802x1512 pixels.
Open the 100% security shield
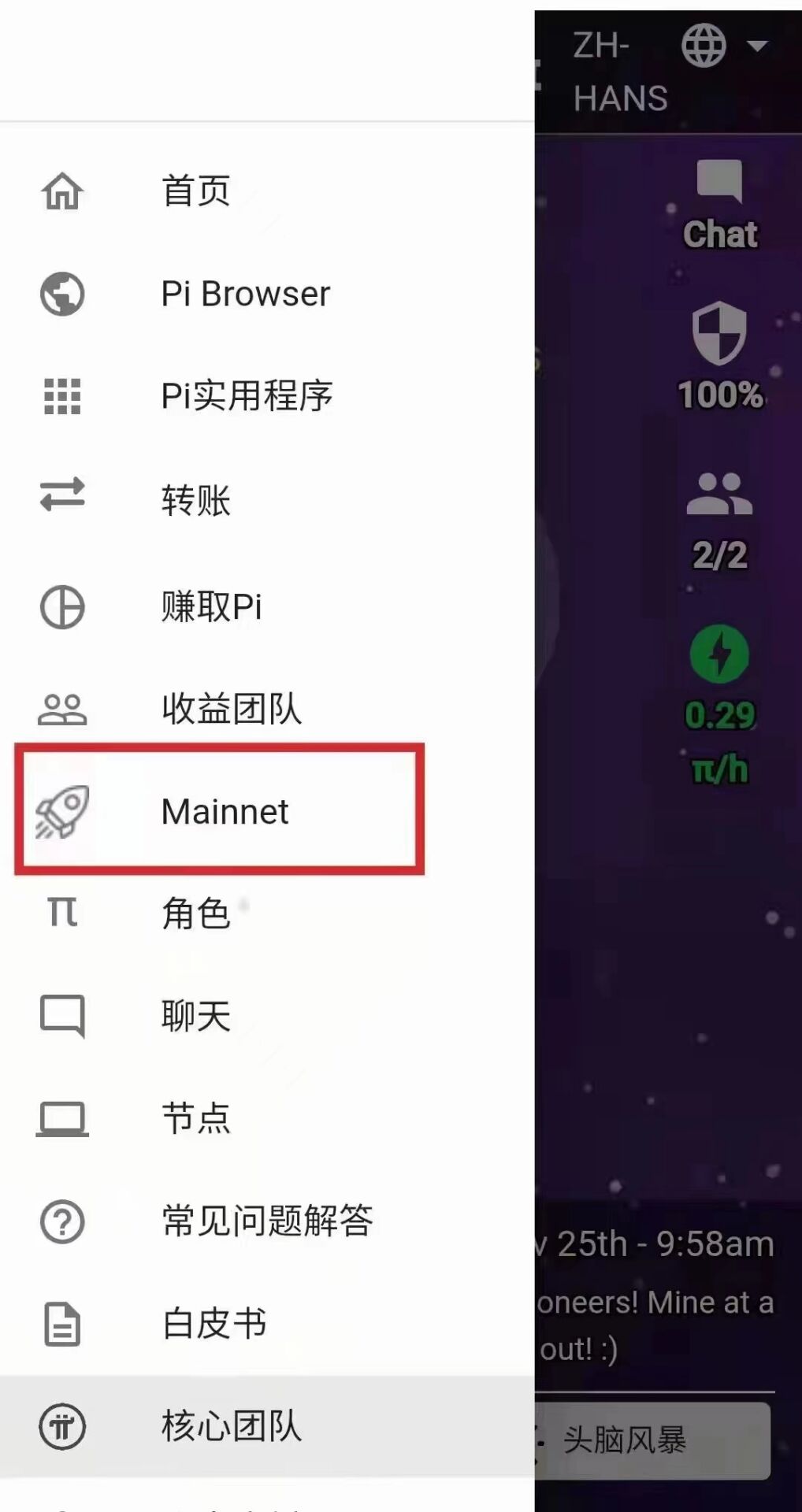718,354
